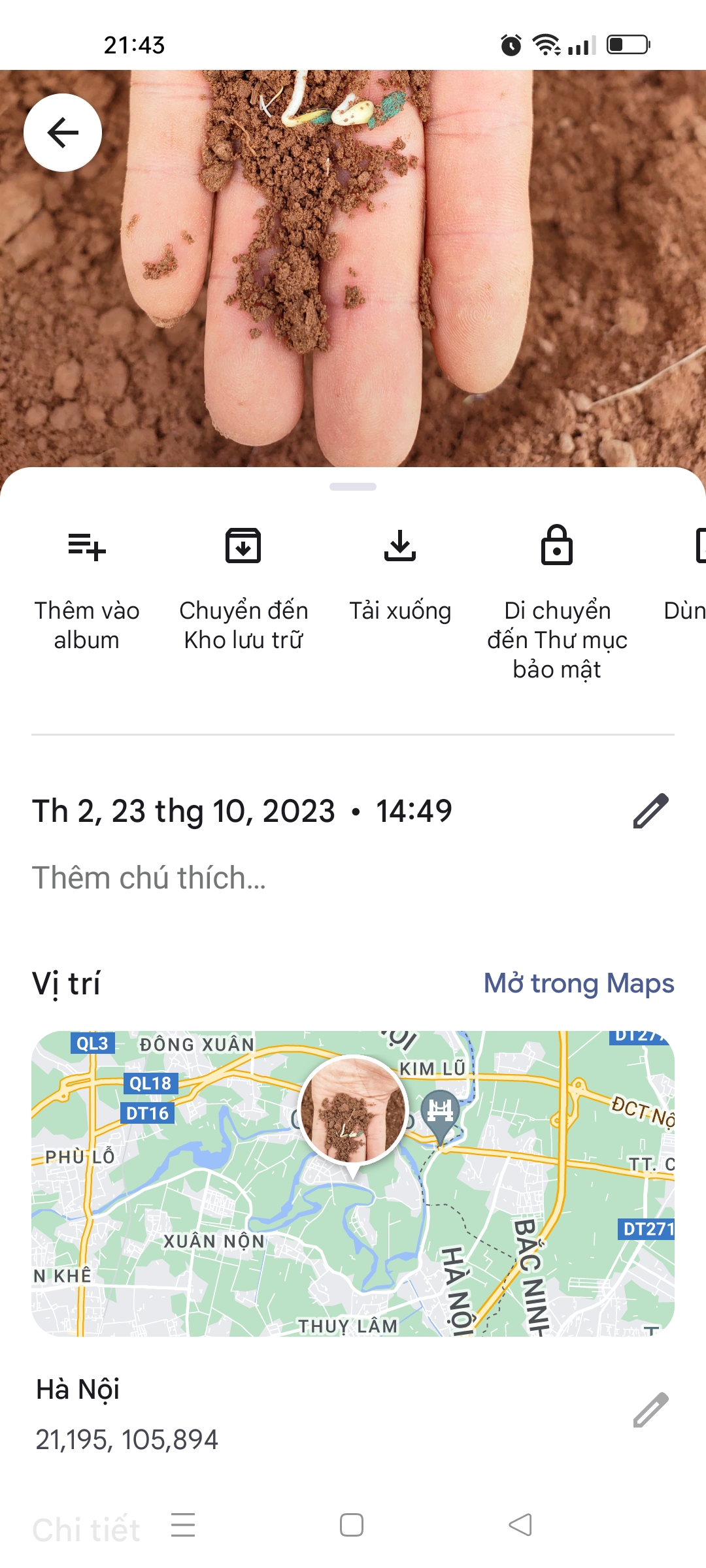This screenshot has width=706, height=1568.
Task: Go back using the arrow button
Action: (x=63, y=133)
